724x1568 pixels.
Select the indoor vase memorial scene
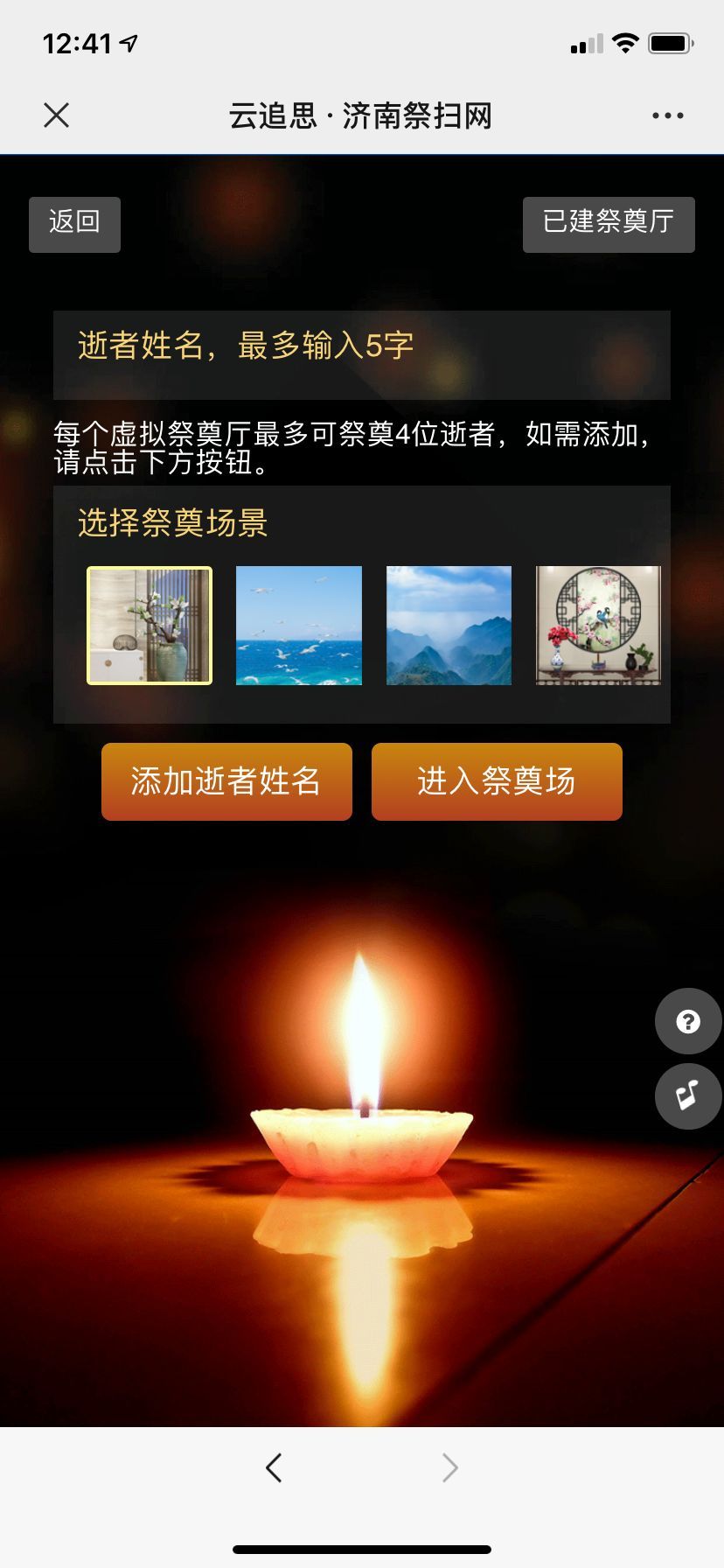click(x=149, y=626)
